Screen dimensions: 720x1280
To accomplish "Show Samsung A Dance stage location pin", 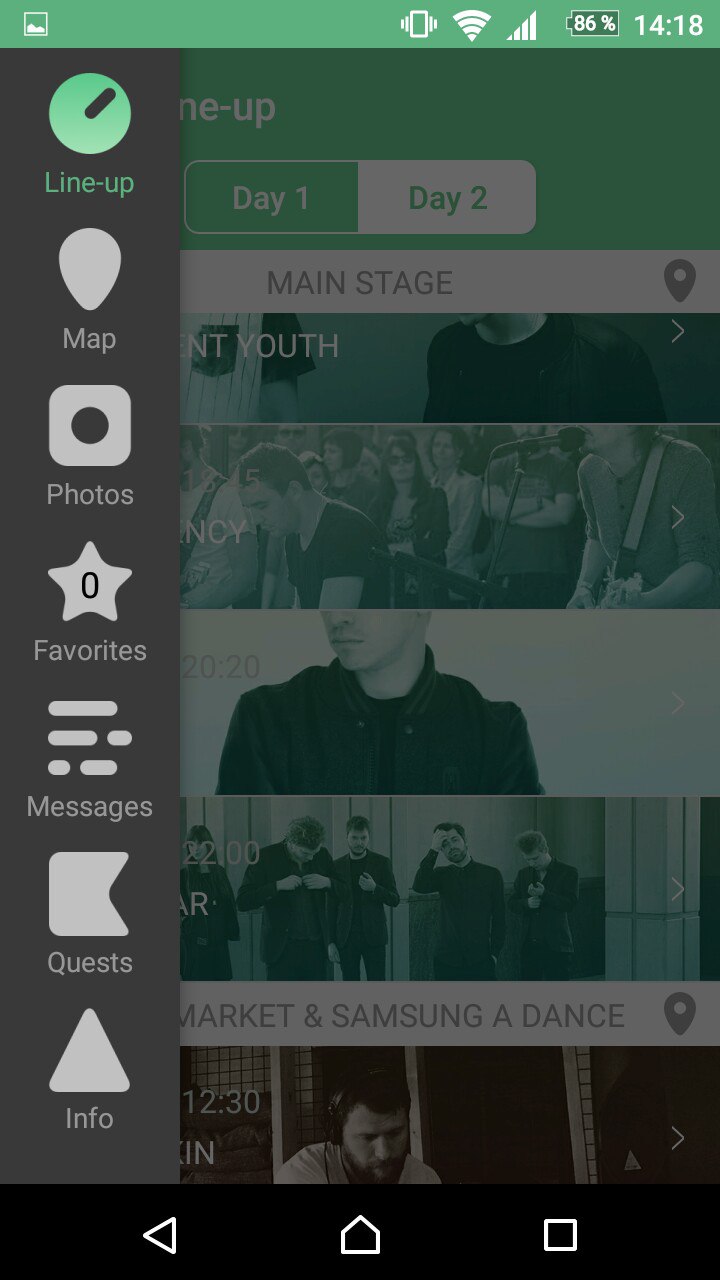I will point(680,1015).
